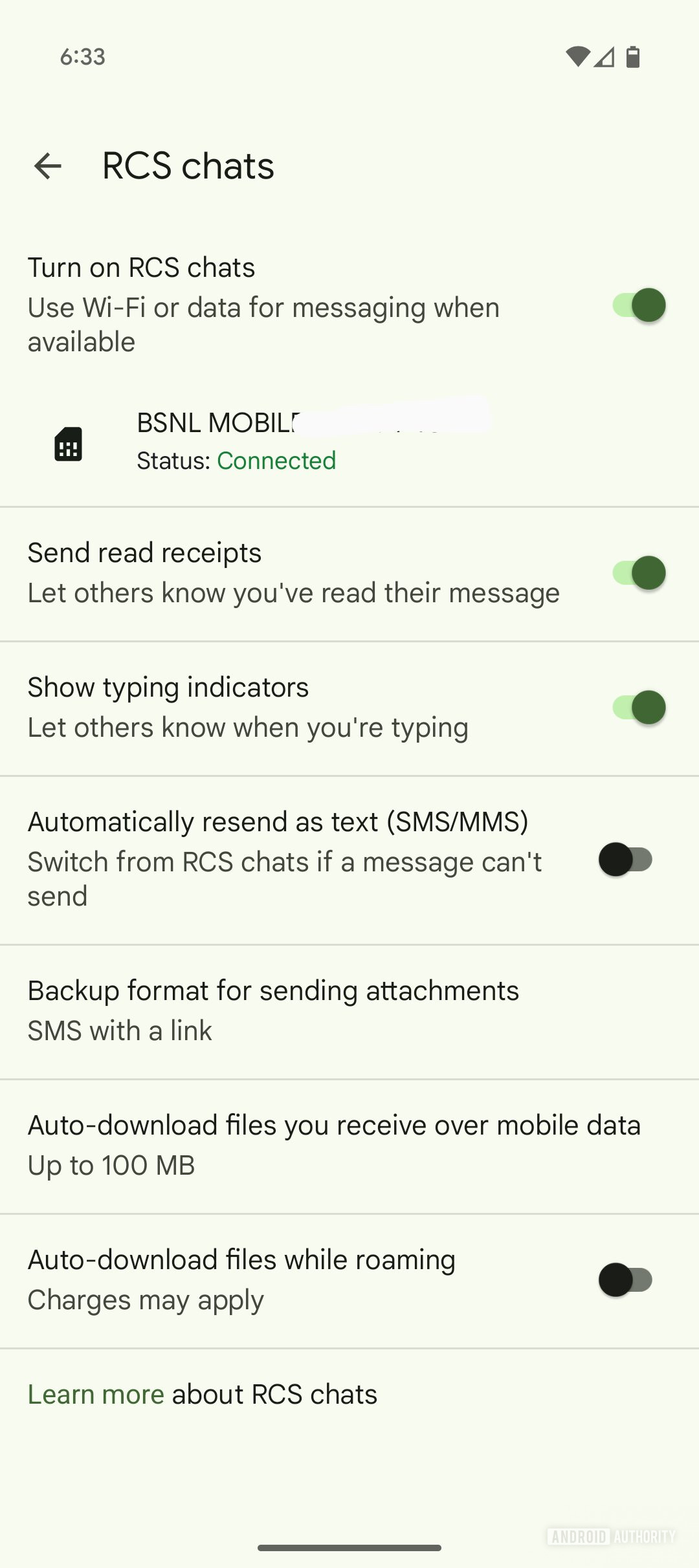The height and width of the screenshot is (1568, 699).
Task: Follow the Learn more link
Action: (x=96, y=1395)
